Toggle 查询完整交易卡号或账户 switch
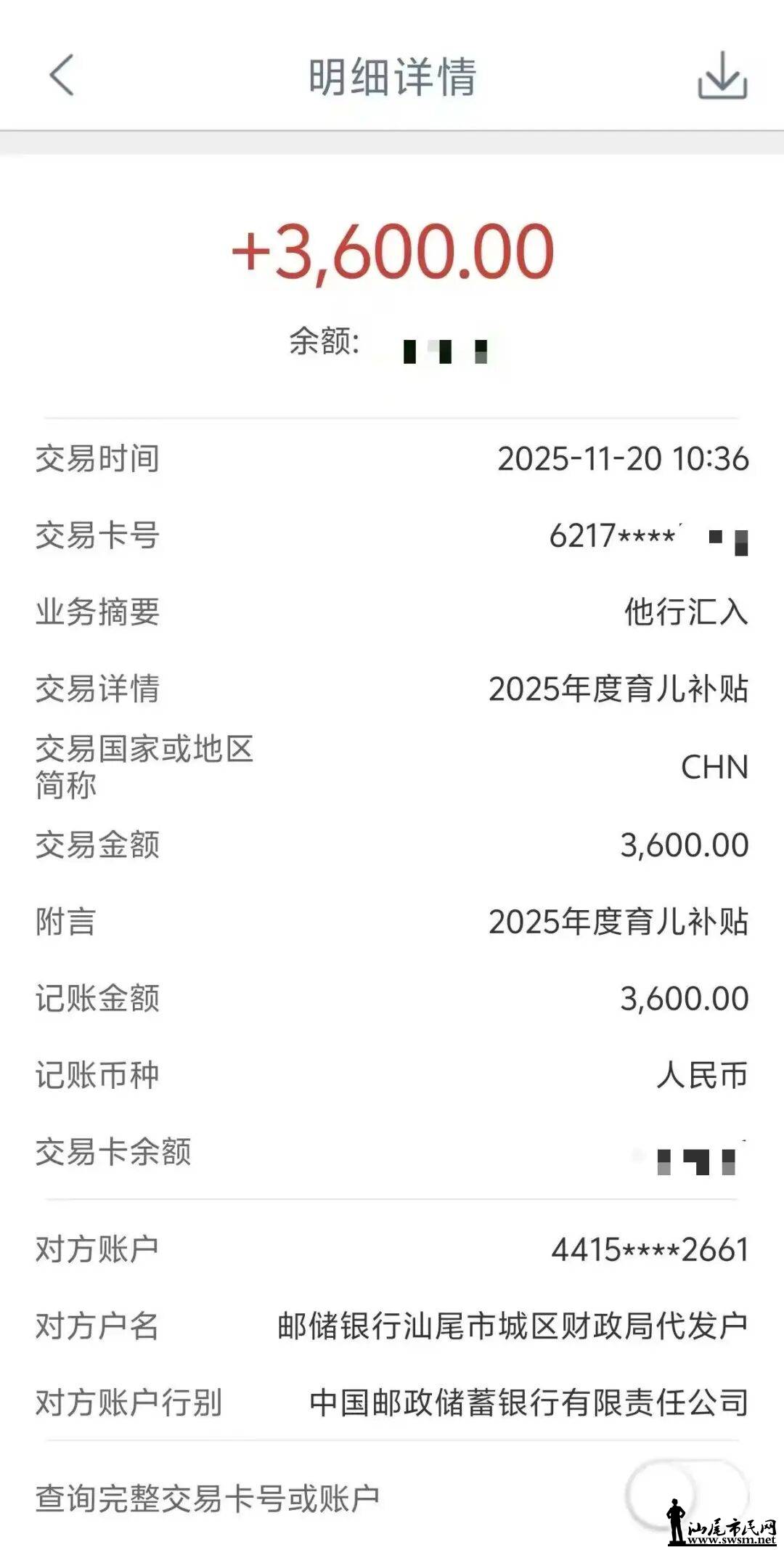784x1550 pixels. (685, 1496)
